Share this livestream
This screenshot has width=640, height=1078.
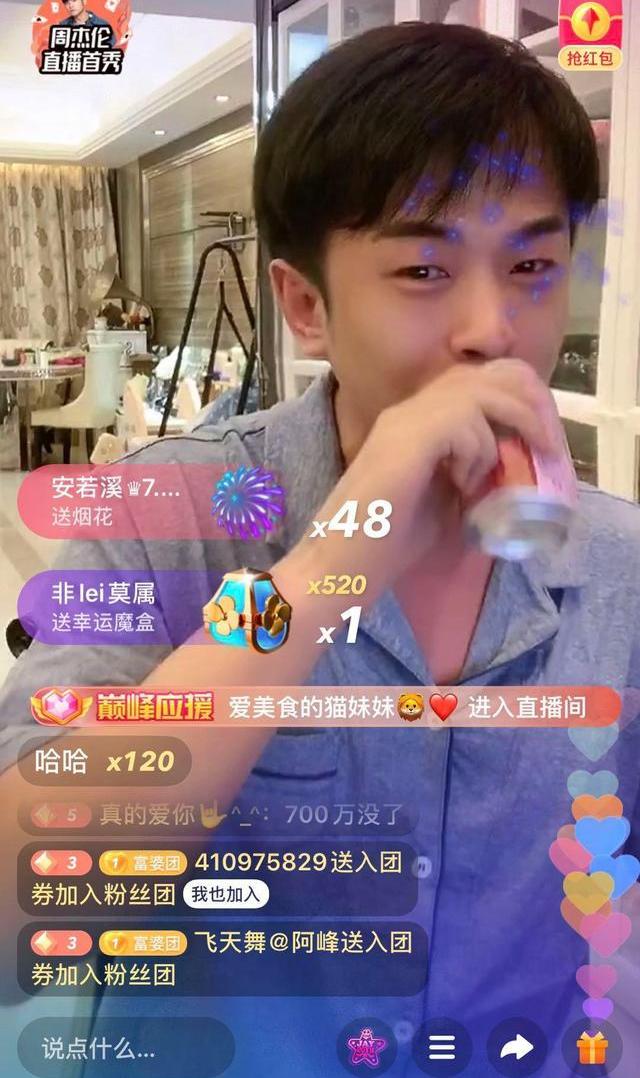click(516, 1048)
